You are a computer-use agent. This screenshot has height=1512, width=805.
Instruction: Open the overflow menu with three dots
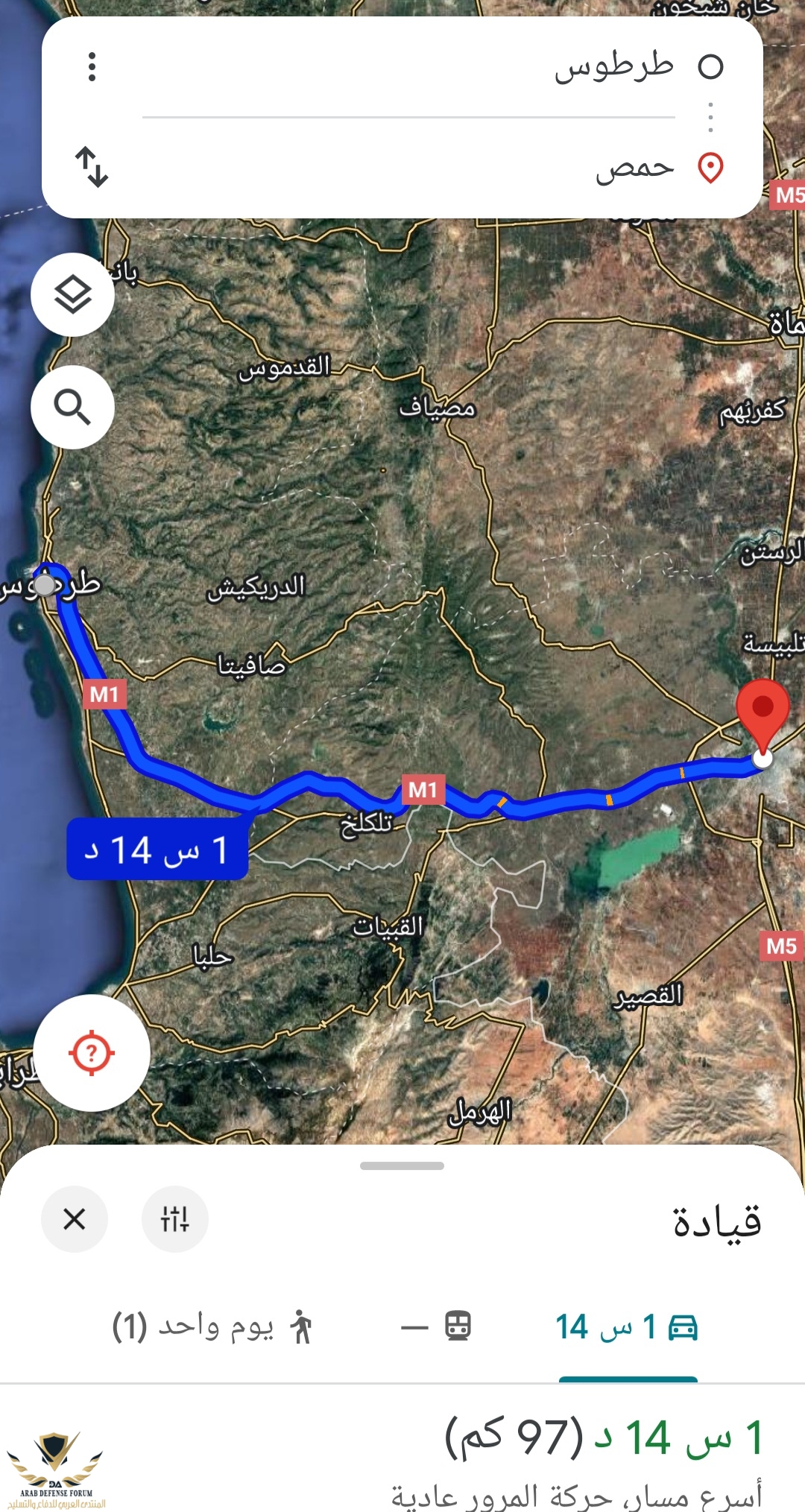point(92,67)
